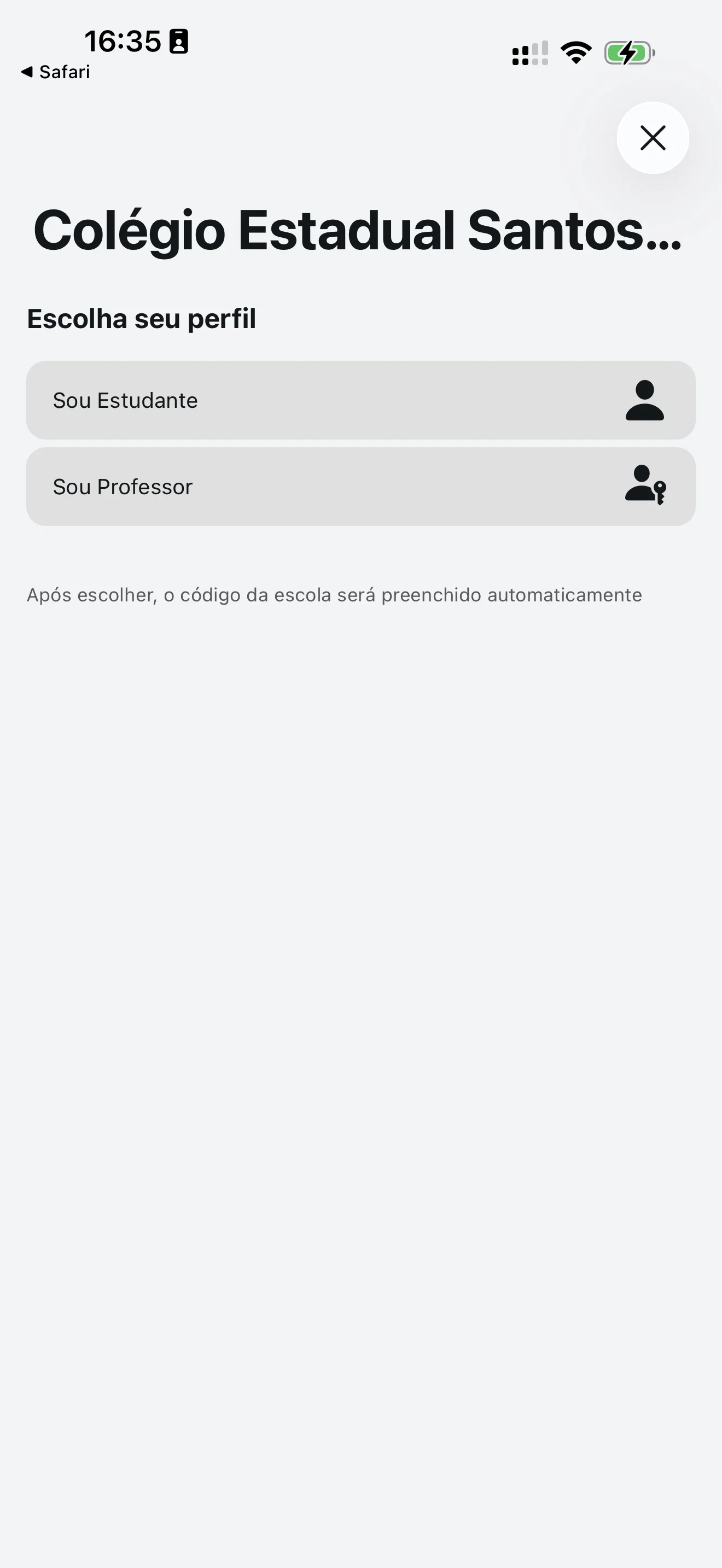Click the Escolha seu perfil heading
Image resolution: width=722 pixels, height=1568 pixels.
pyautogui.click(x=142, y=317)
